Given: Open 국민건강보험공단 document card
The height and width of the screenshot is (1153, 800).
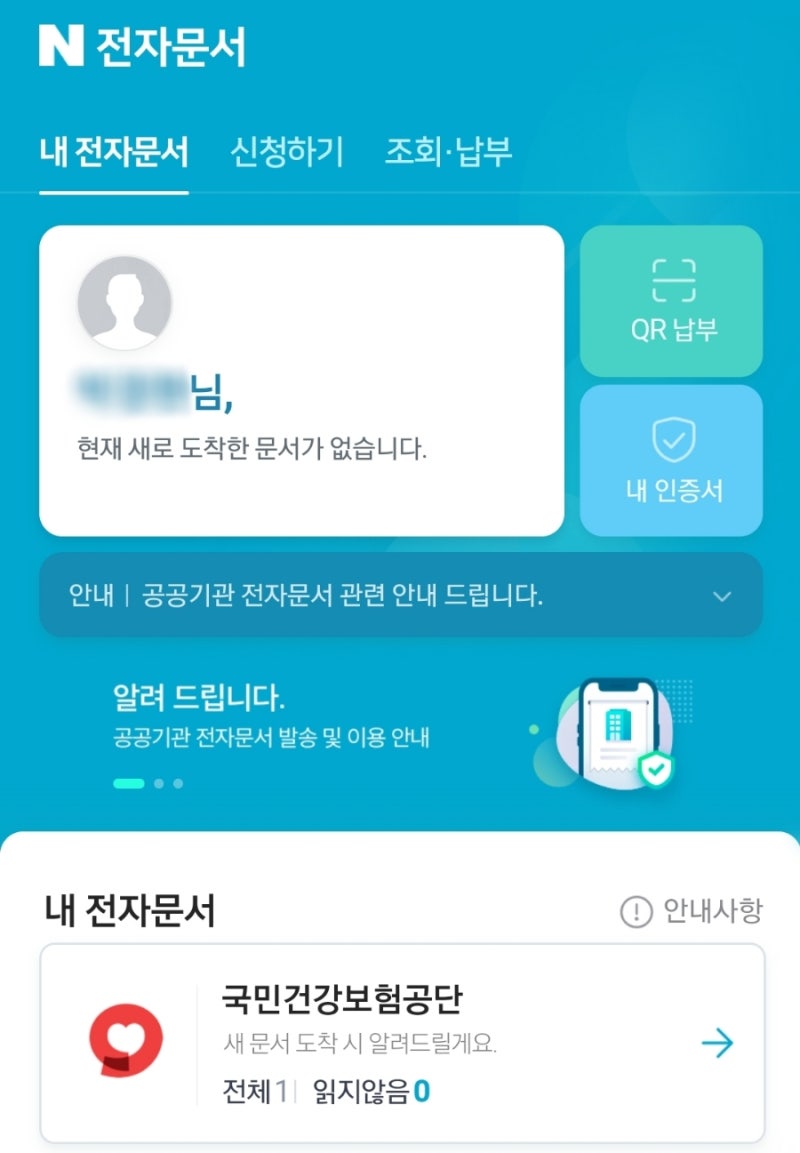Looking at the screenshot, I should pyautogui.click(x=402, y=1043).
